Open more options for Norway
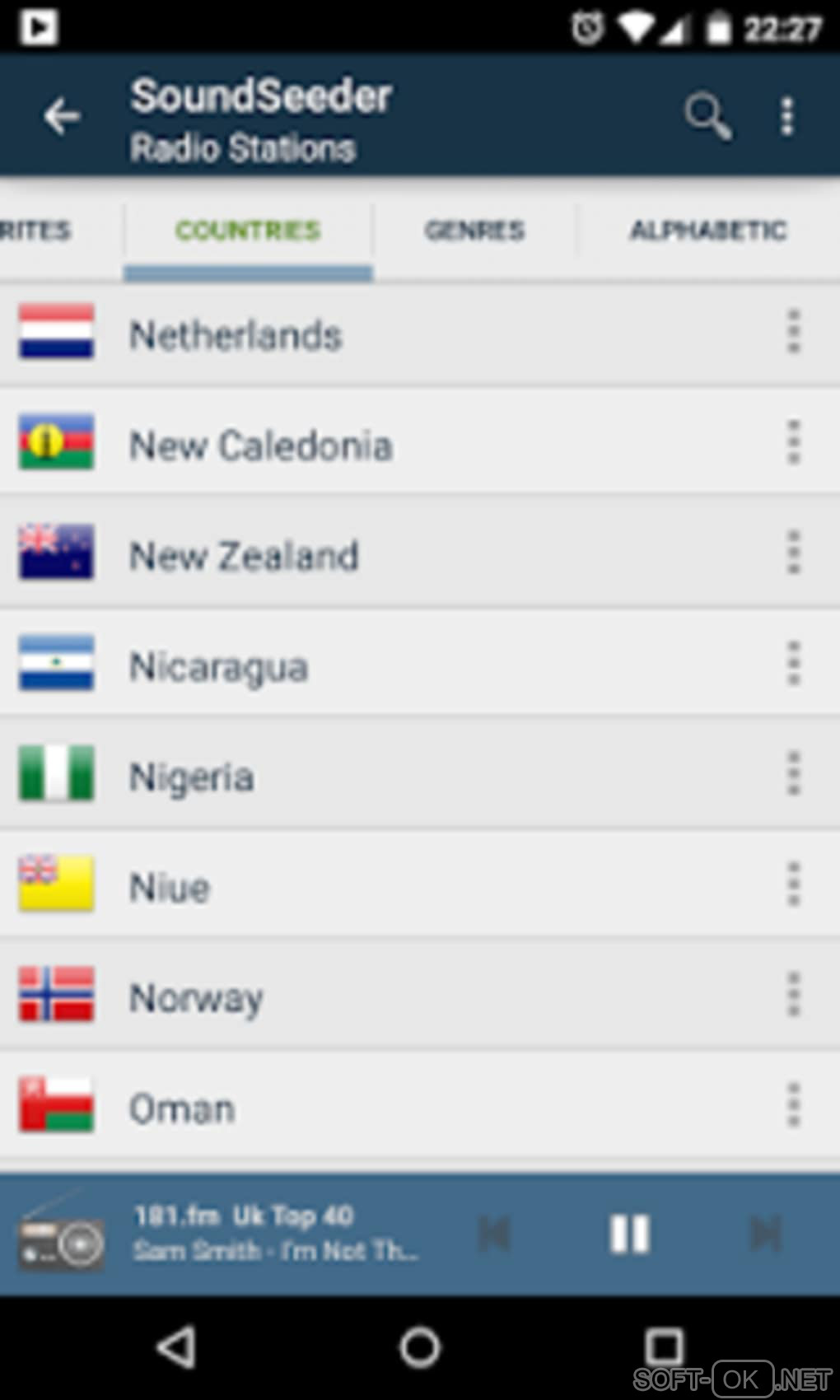The image size is (840, 1400). (x=793, y=995)
